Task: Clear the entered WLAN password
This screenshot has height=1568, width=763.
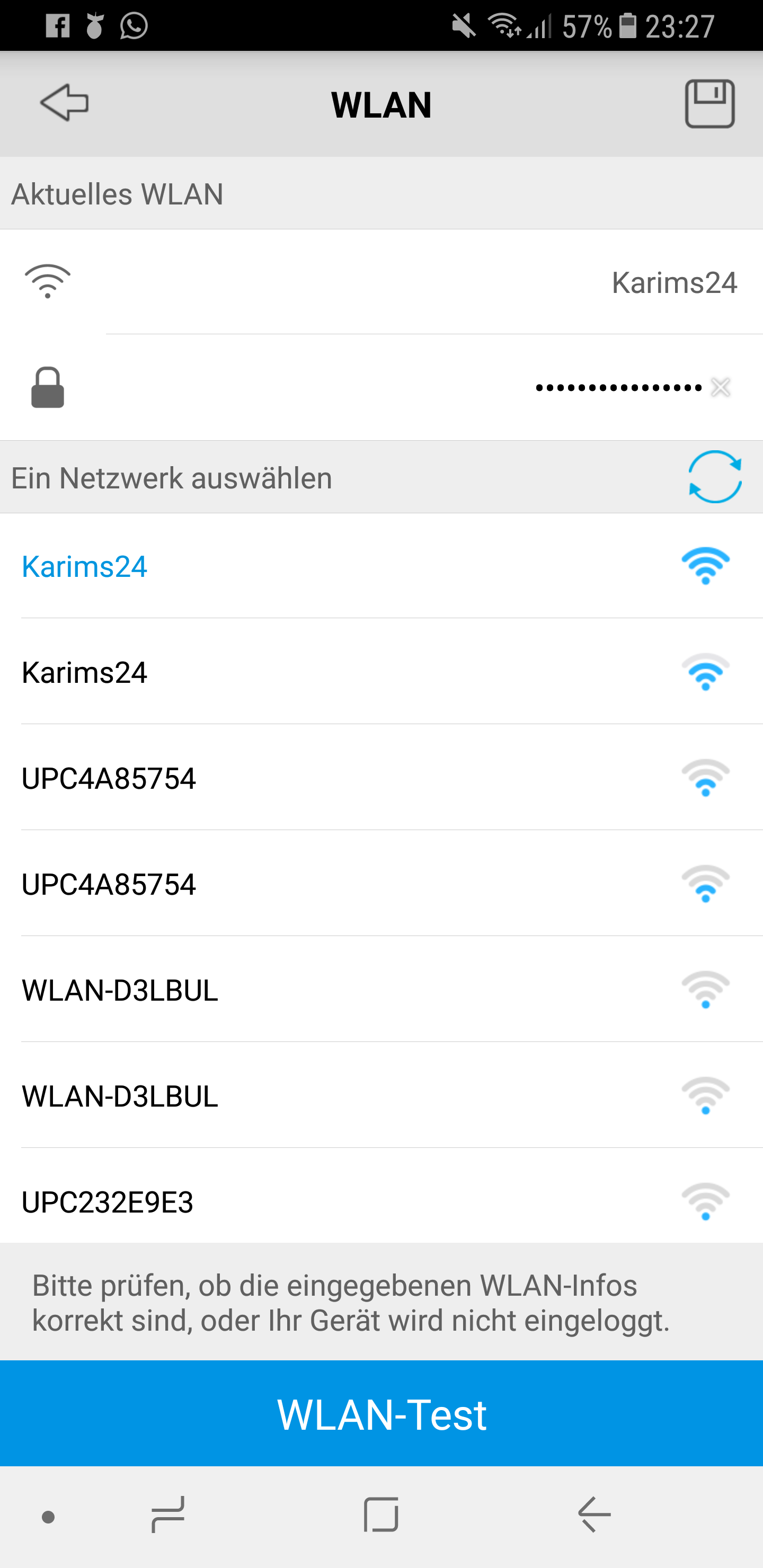Action: (721, 388)
